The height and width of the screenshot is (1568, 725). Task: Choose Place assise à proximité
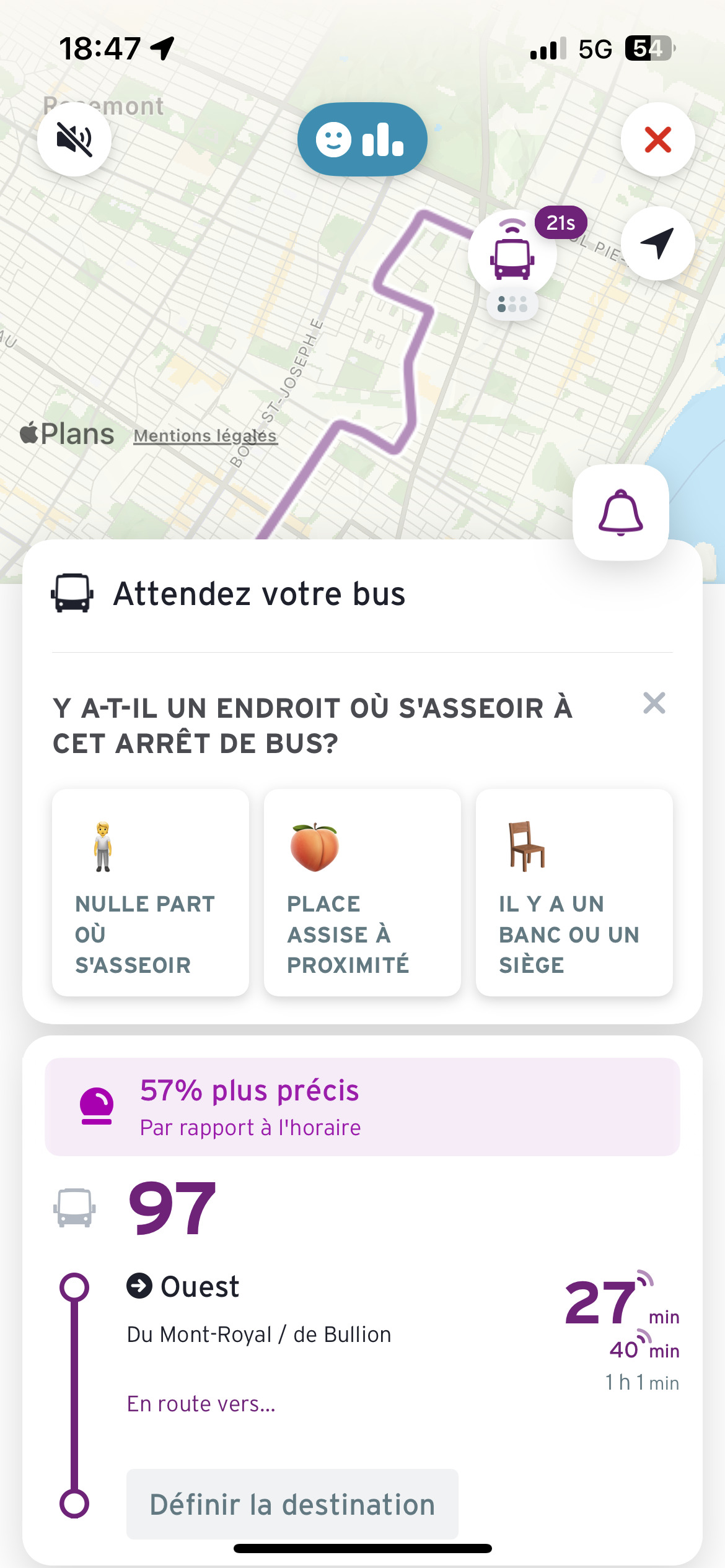pyautogui.click(x=362, y=892)
